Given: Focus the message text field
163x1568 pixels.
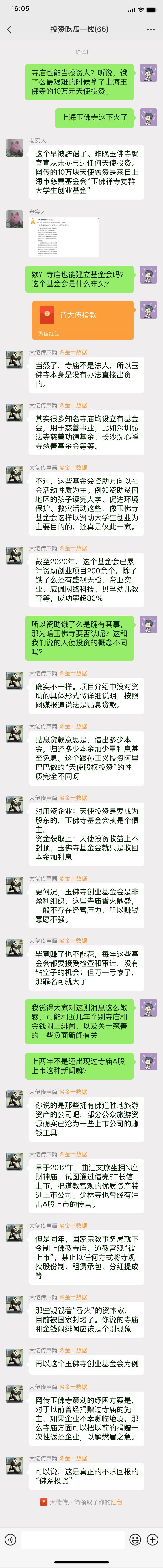Looking at the screenshot, I should pyautogui.click(x=73, y=1539).
